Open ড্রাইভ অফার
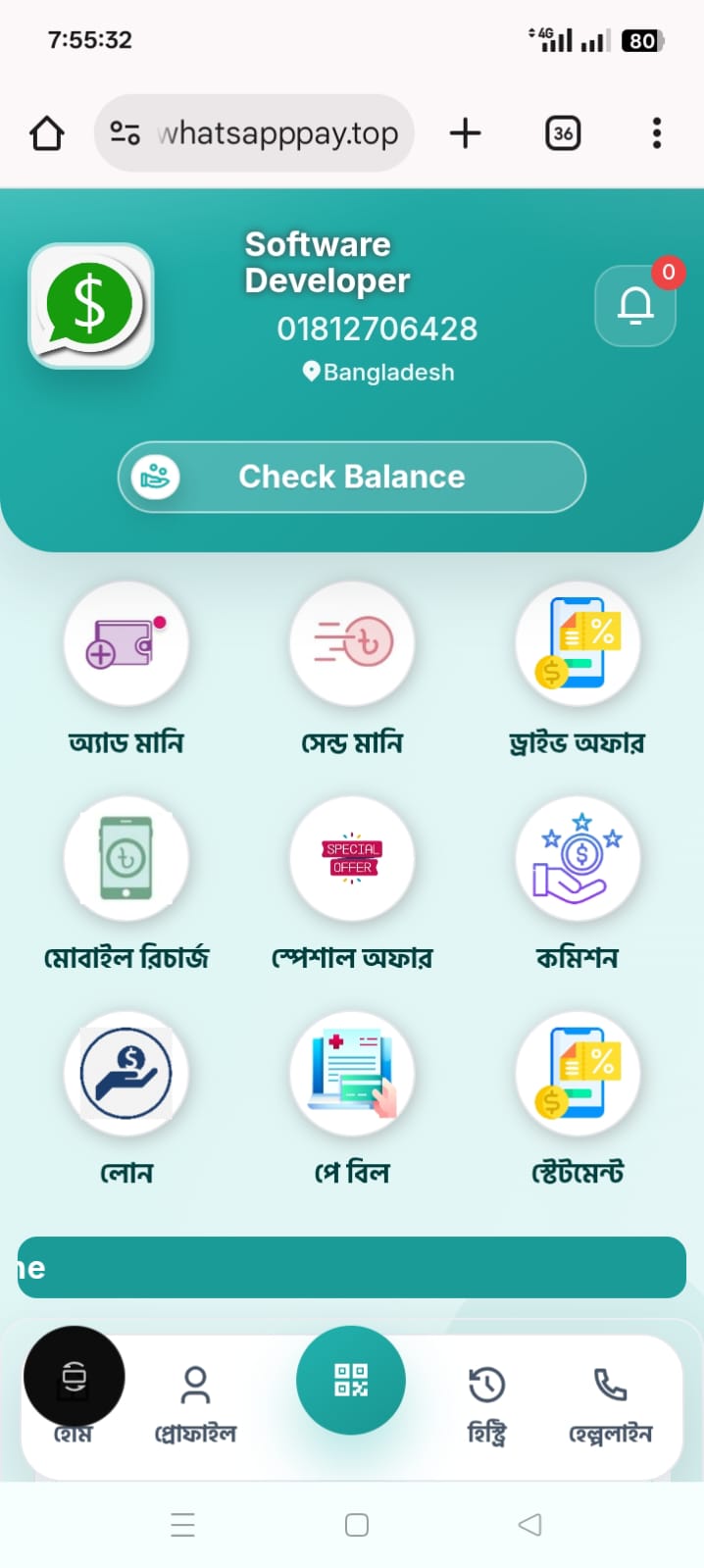 (578, 644)
